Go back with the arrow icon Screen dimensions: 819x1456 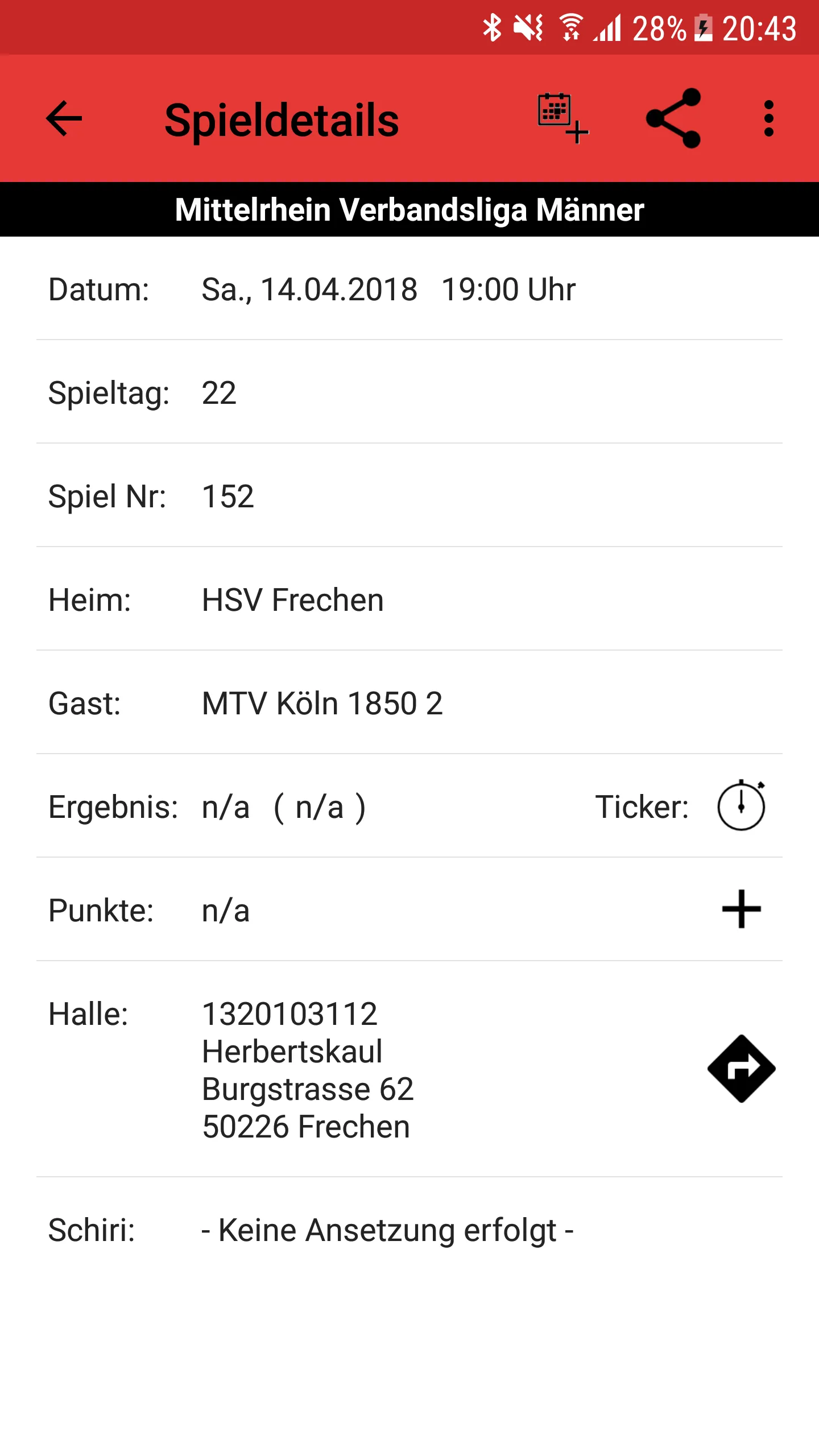click(64, 119)
